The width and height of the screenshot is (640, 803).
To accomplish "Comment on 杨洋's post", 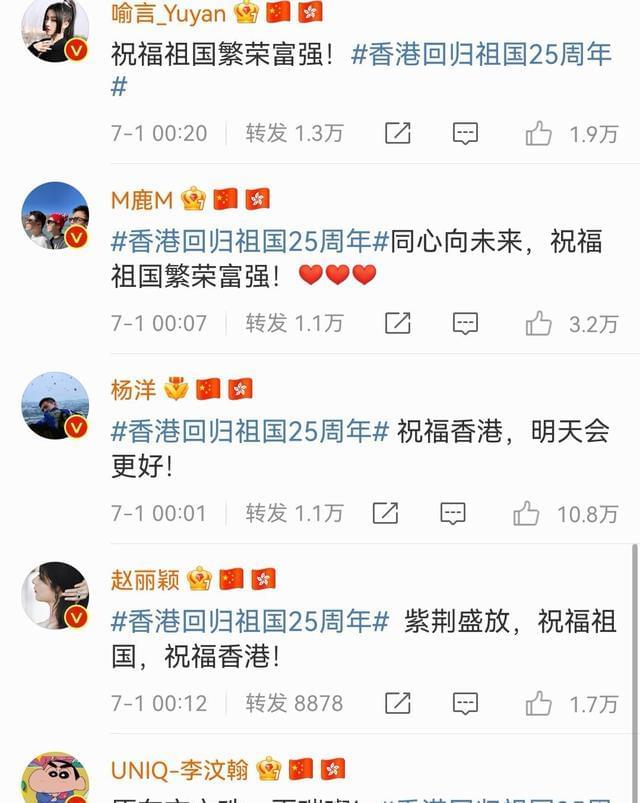I will click(453, 513).
